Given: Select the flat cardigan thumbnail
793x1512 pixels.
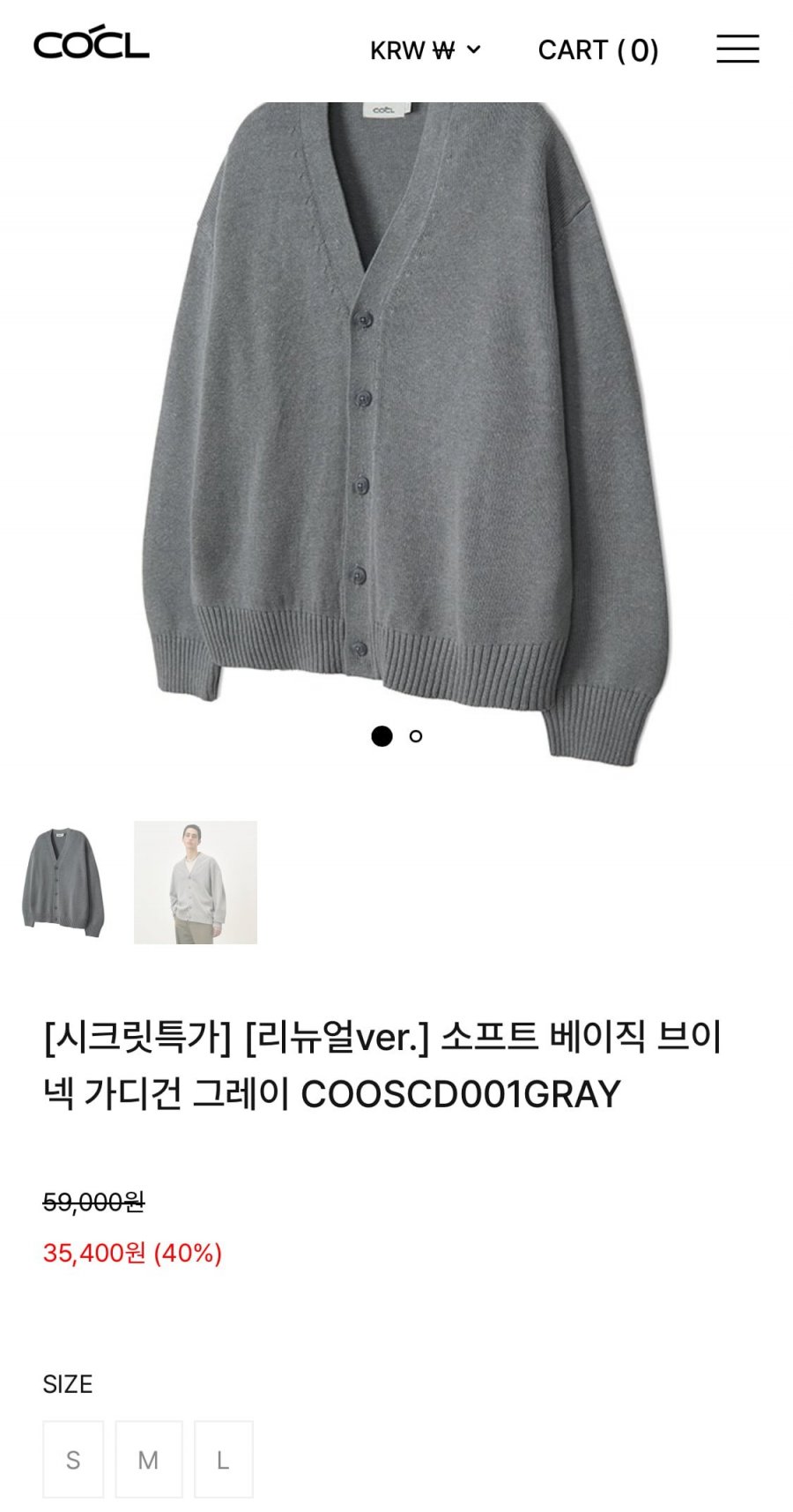Looking at the screenshot, I should click(63, 883).
